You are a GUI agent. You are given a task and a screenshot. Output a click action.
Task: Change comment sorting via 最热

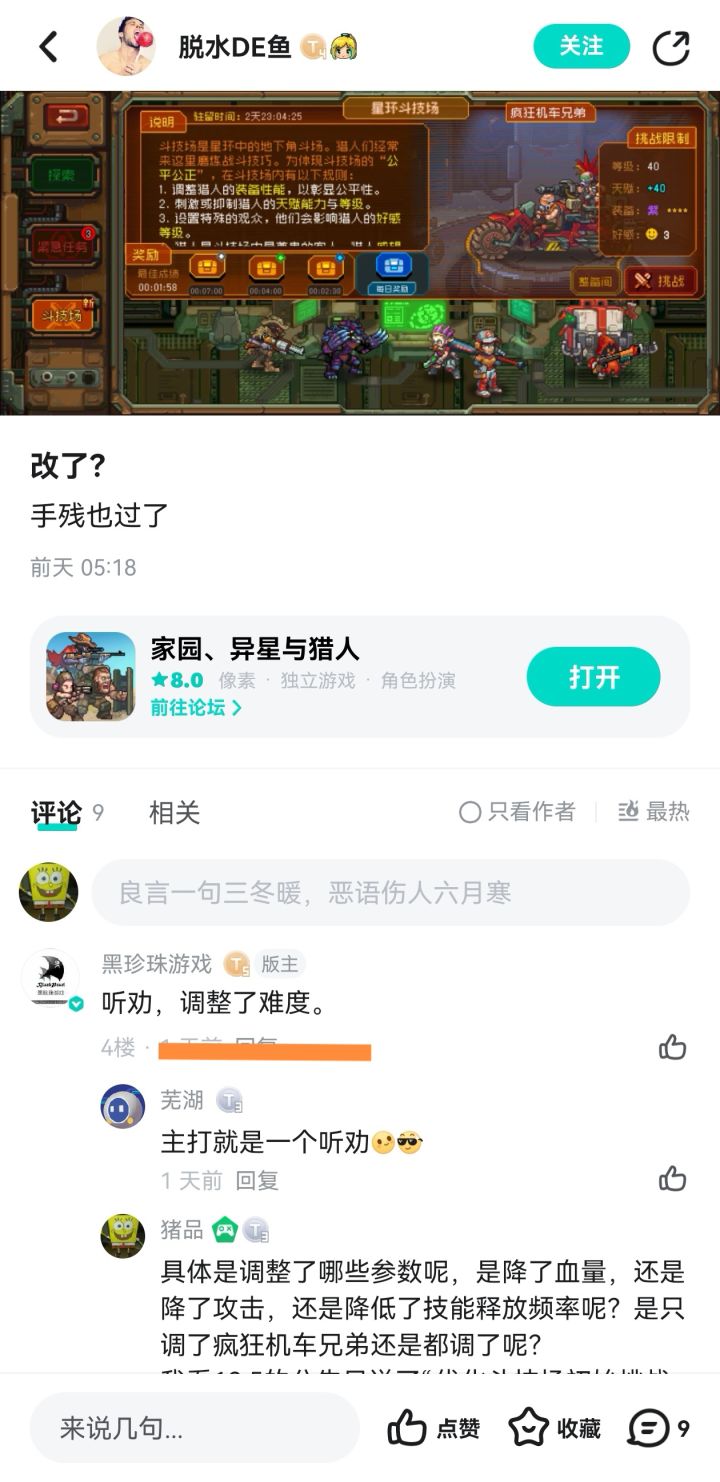click(654, 812)
